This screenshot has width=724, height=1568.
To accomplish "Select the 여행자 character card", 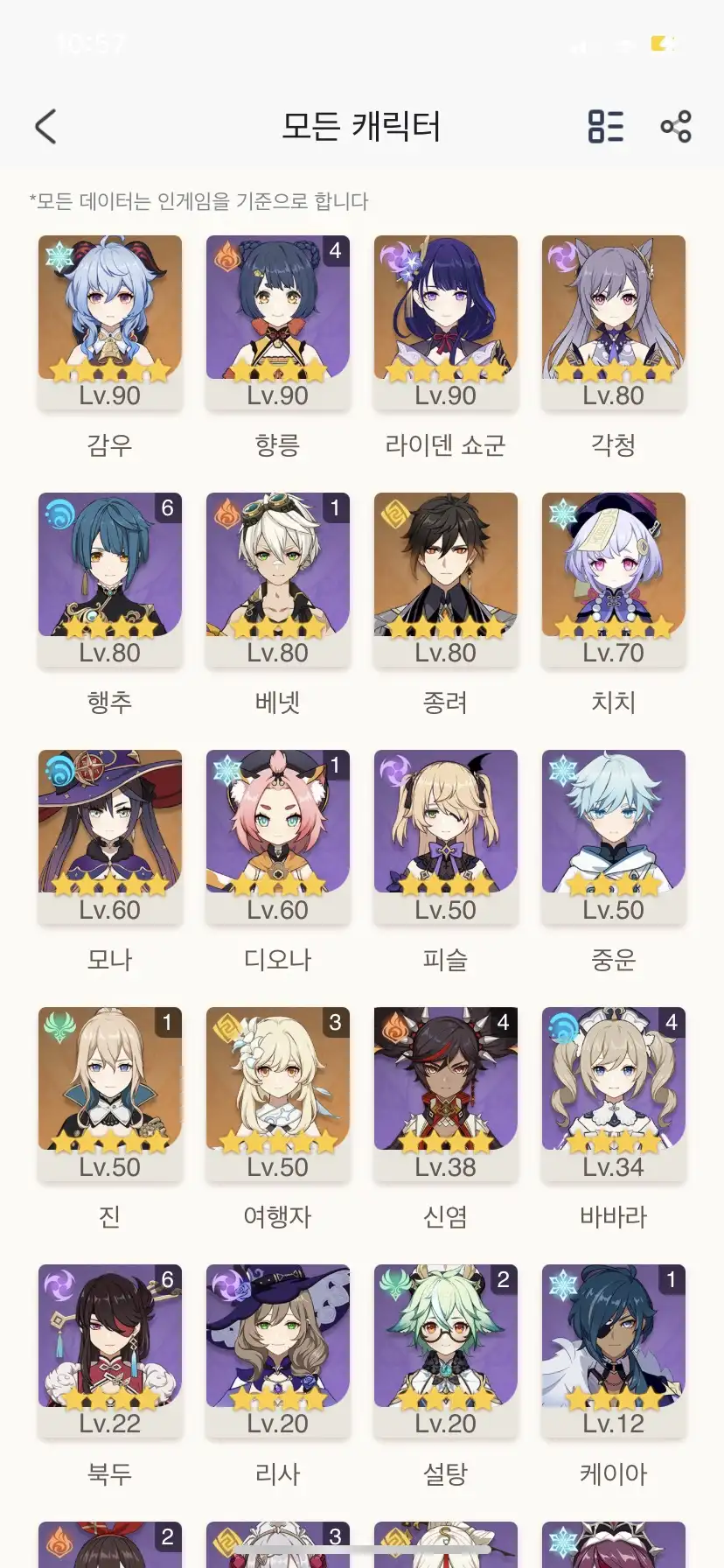I will pos(278,1094).
